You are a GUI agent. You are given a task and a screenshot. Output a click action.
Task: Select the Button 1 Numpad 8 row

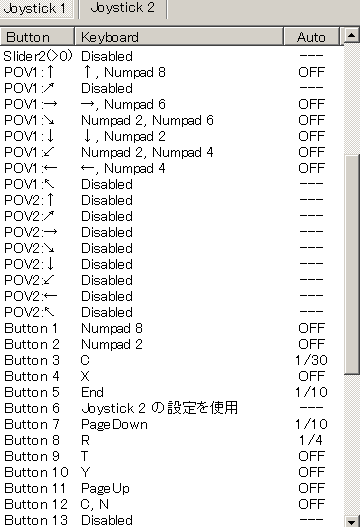(172, 328)
